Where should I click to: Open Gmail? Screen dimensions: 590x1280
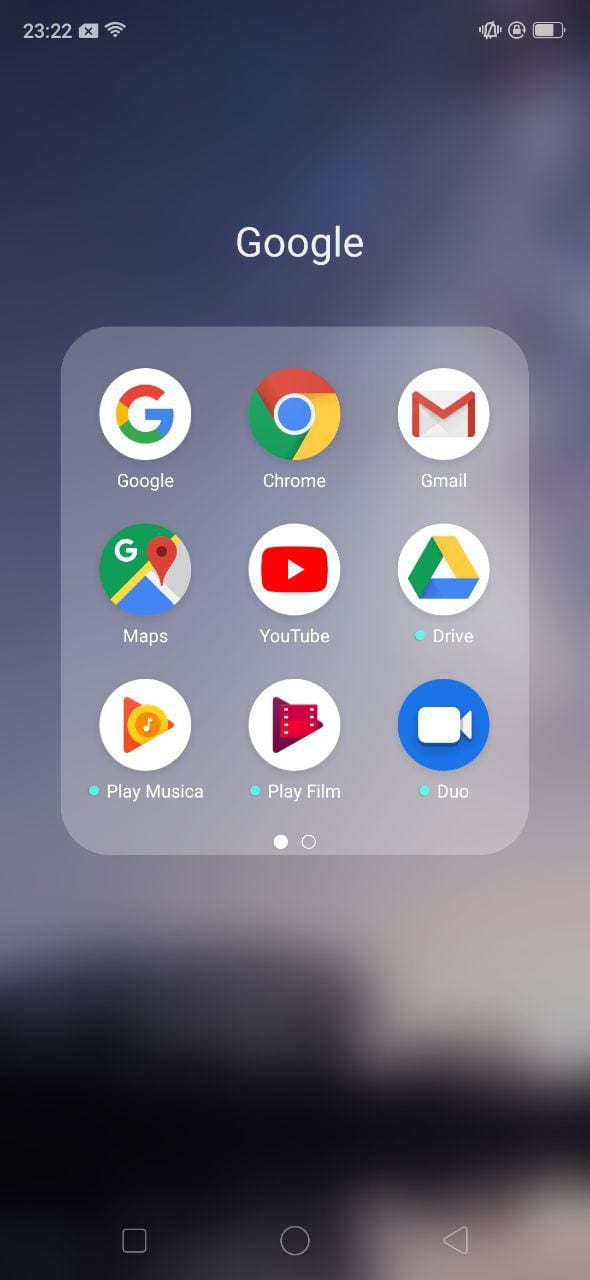click(x=443, y=414)
